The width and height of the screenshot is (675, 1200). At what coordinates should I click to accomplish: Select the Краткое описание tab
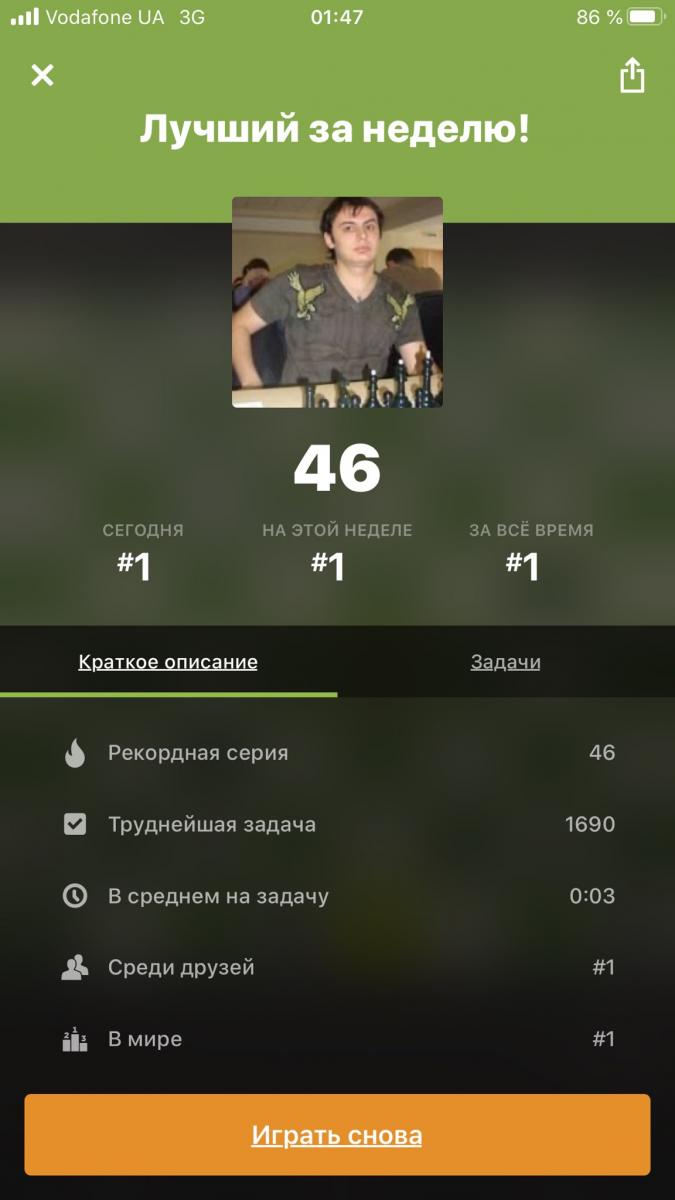click(x=168, y=662)
